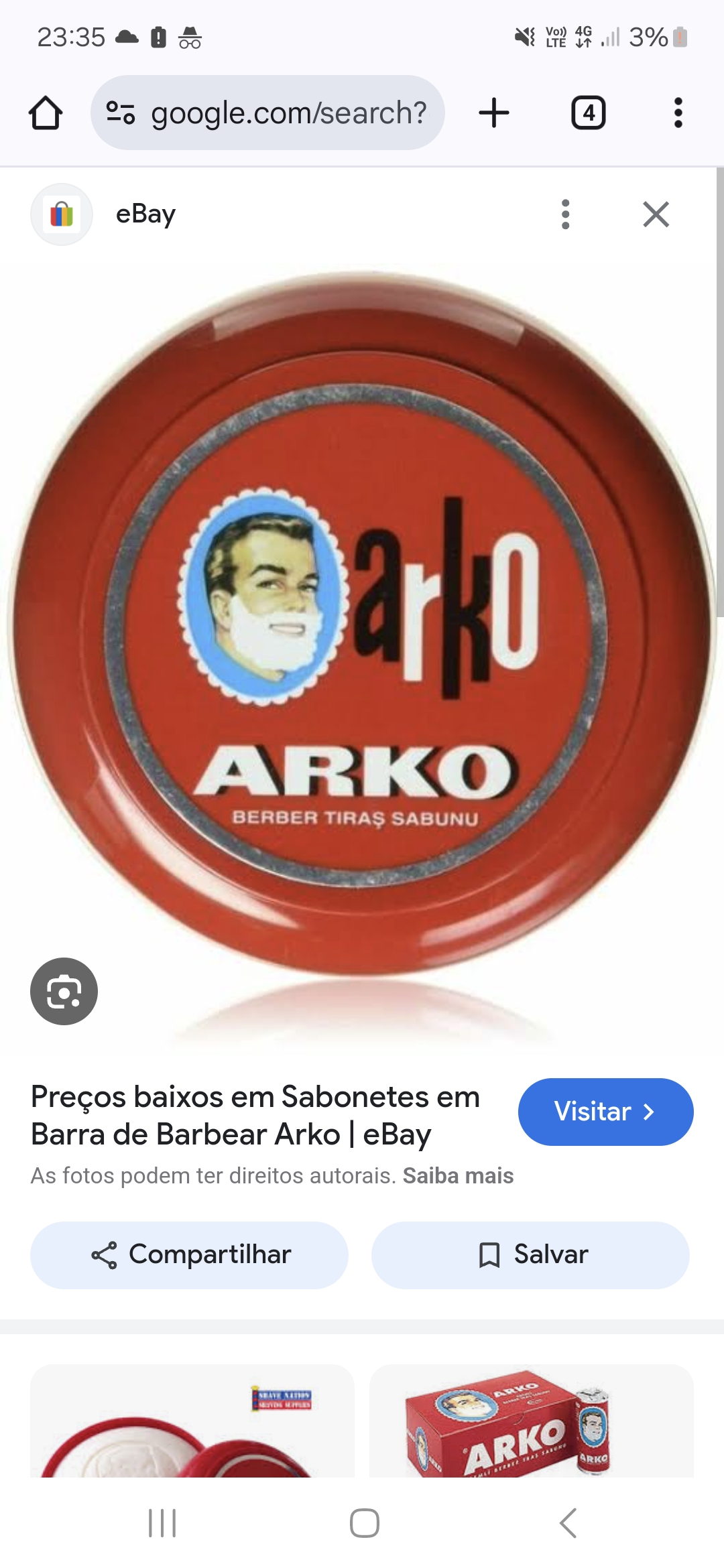The image size is (724, 1568).
Task: Open the eBay source link
Action: click(145, 214)
